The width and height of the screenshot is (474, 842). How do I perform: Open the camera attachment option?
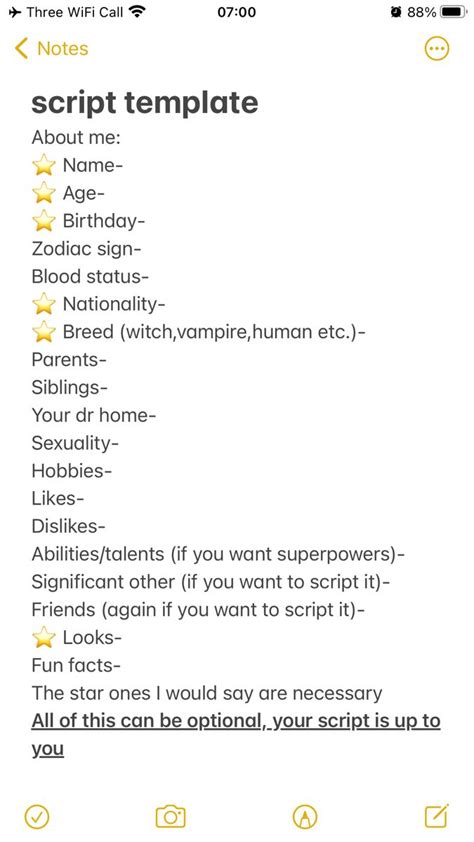tap(171, 816)
